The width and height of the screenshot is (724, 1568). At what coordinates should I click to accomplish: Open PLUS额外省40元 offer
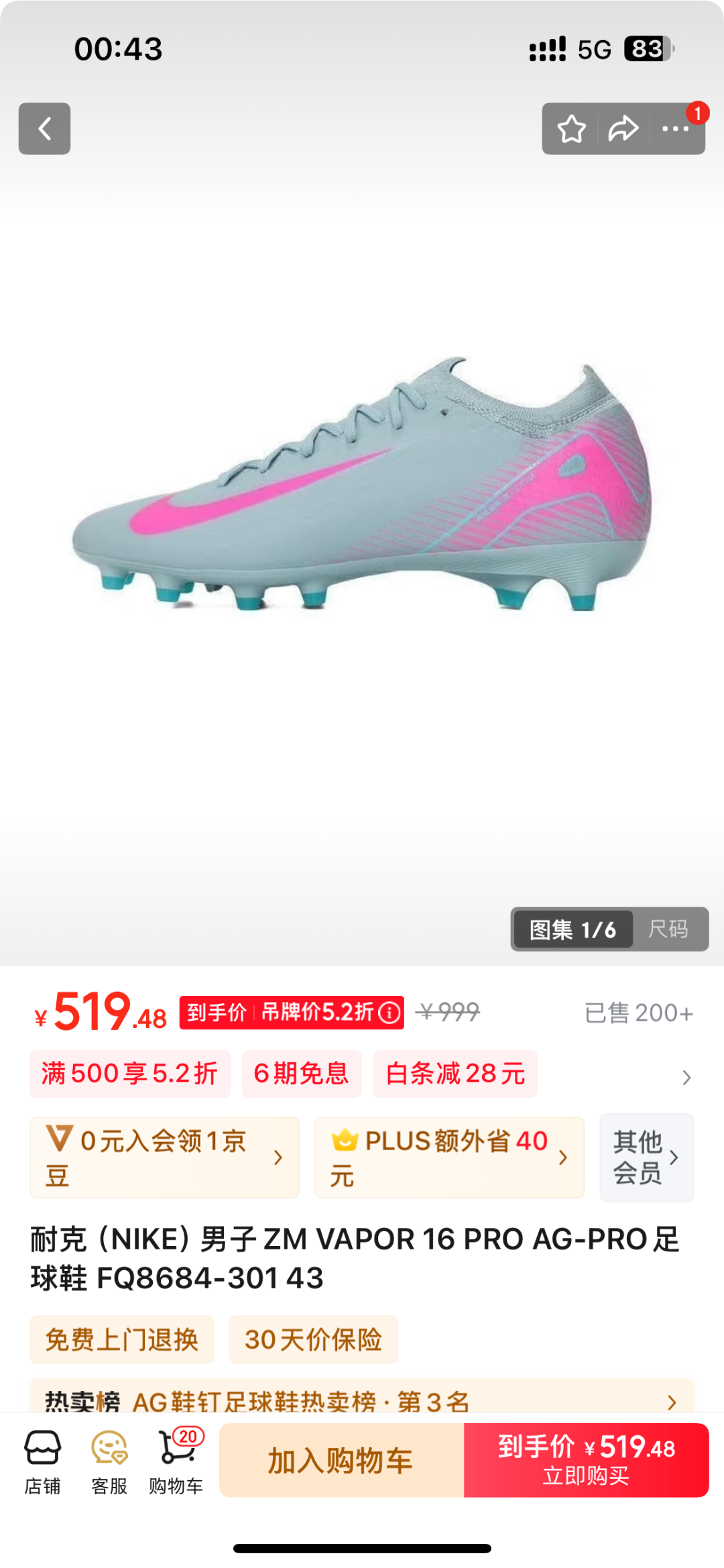pyautogui.click(x=450, y=1158)
